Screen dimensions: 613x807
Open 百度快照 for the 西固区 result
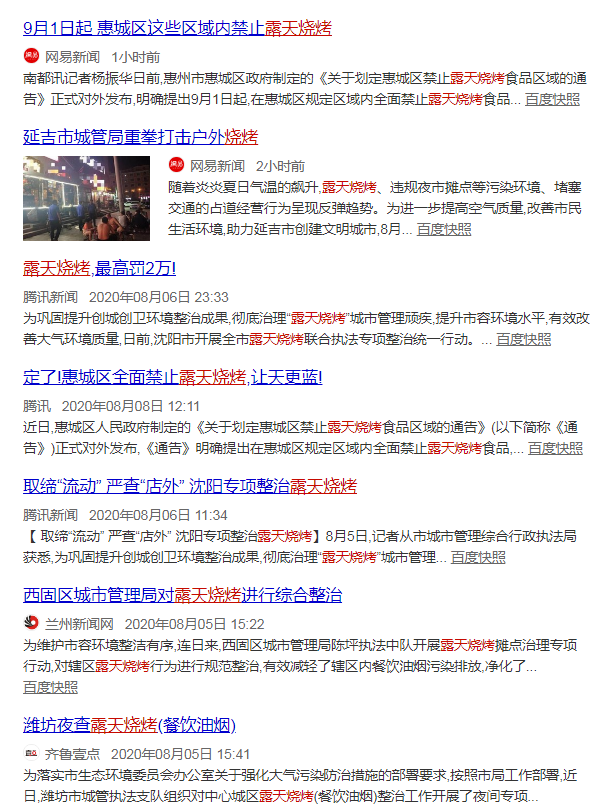click(50, 687)
